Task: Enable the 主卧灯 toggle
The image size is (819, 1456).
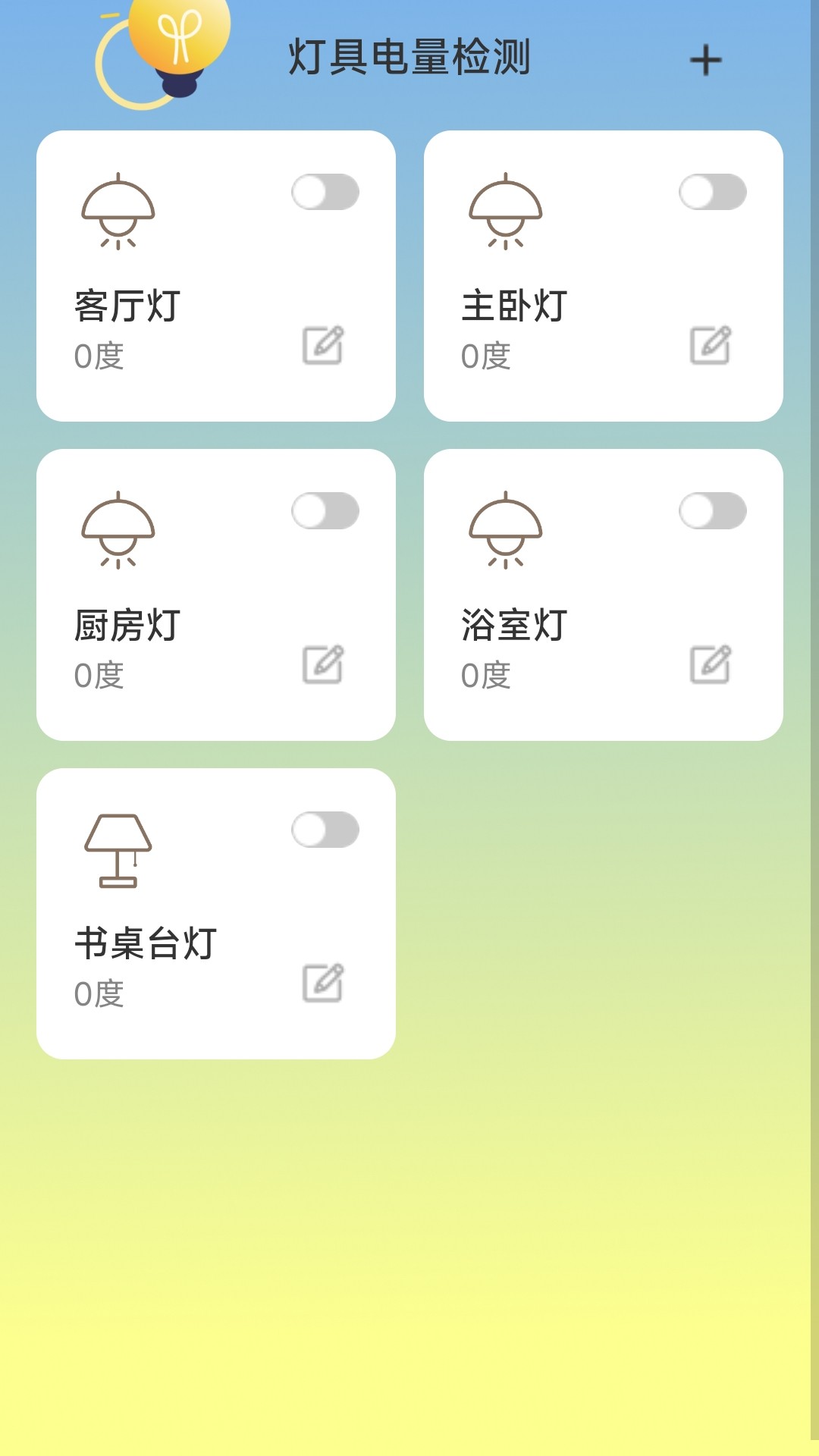Action: 713,193
